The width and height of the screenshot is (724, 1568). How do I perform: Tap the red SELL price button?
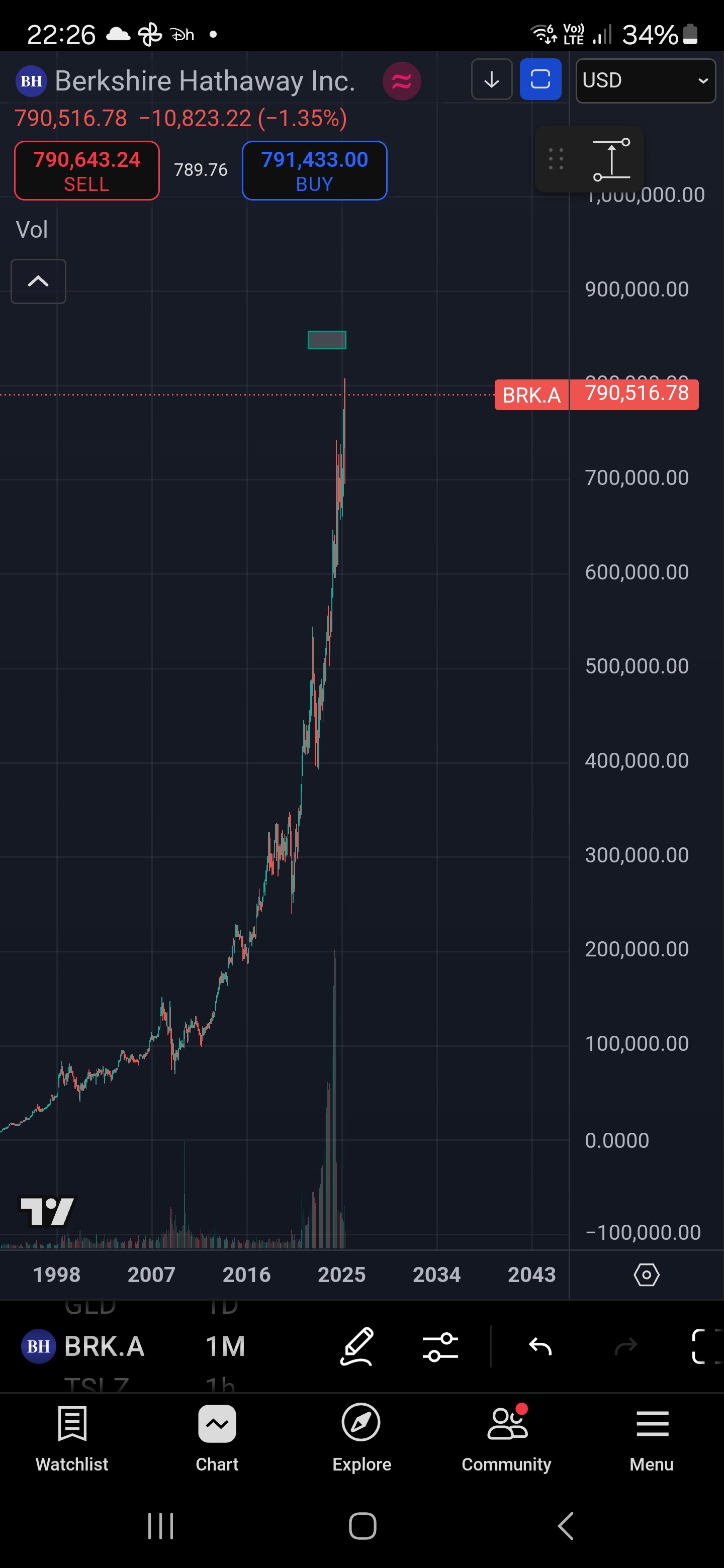click(x=86, y=170)
